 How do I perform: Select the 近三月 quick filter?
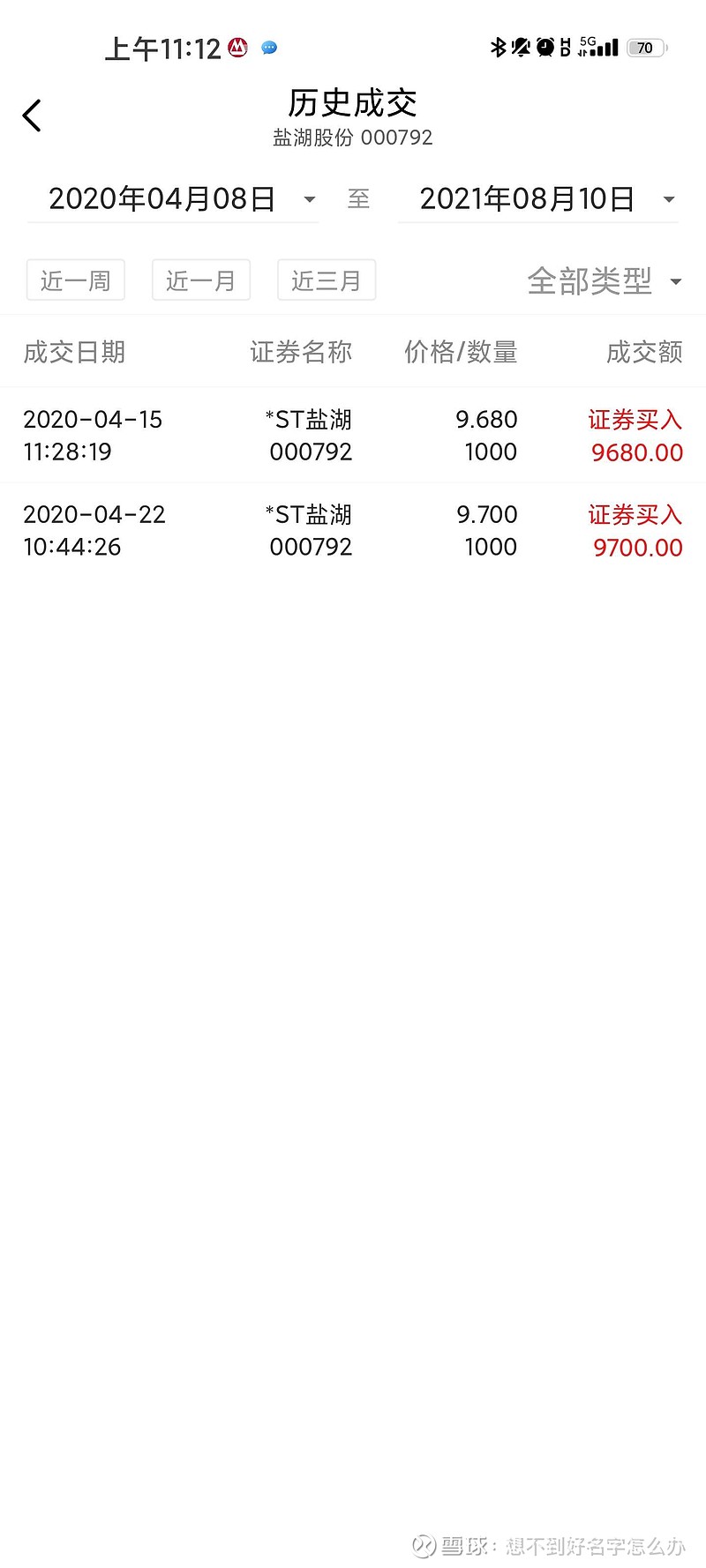[x=327, y=280]
